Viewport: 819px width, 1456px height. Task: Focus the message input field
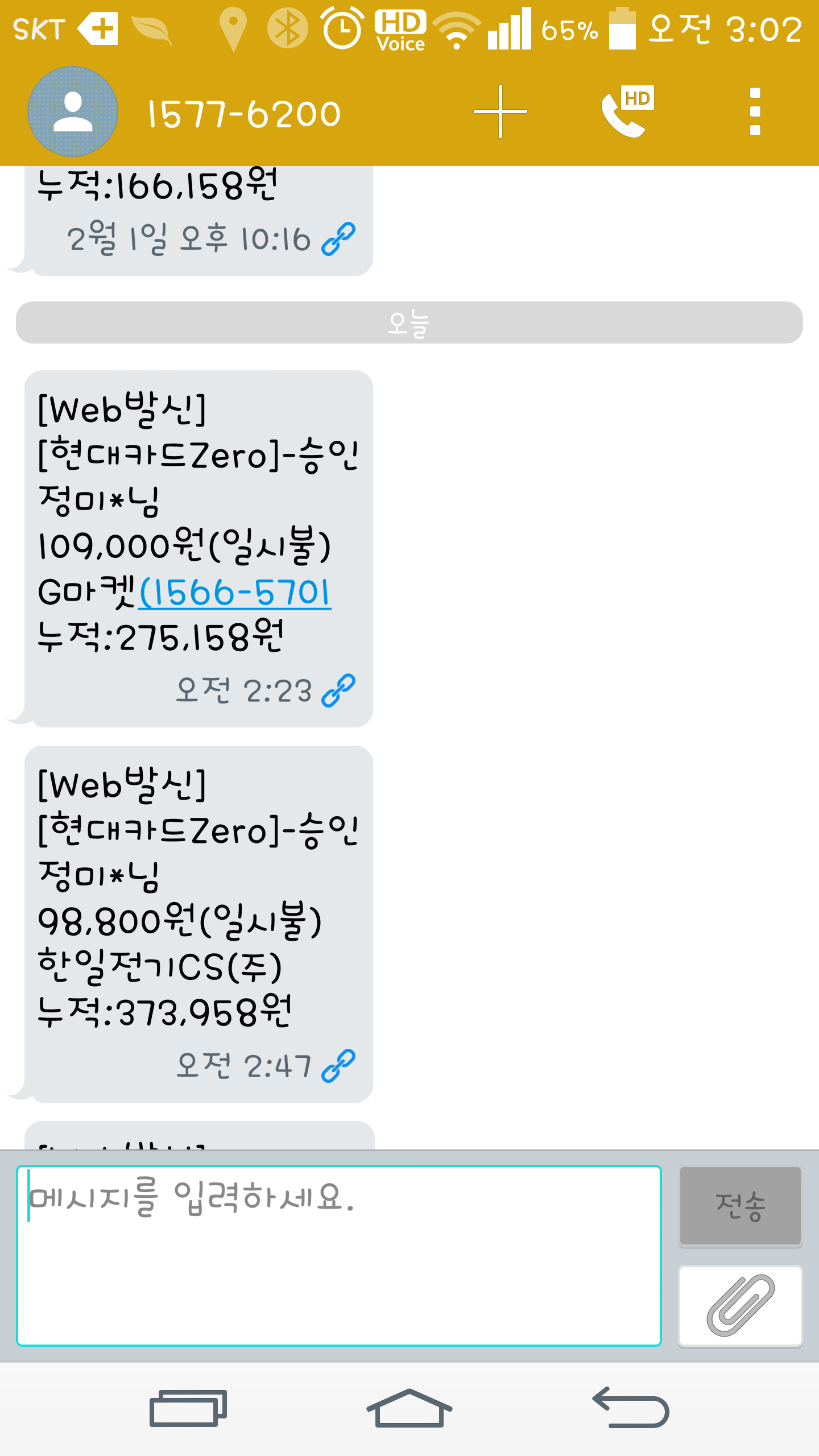coord(339,1255)
